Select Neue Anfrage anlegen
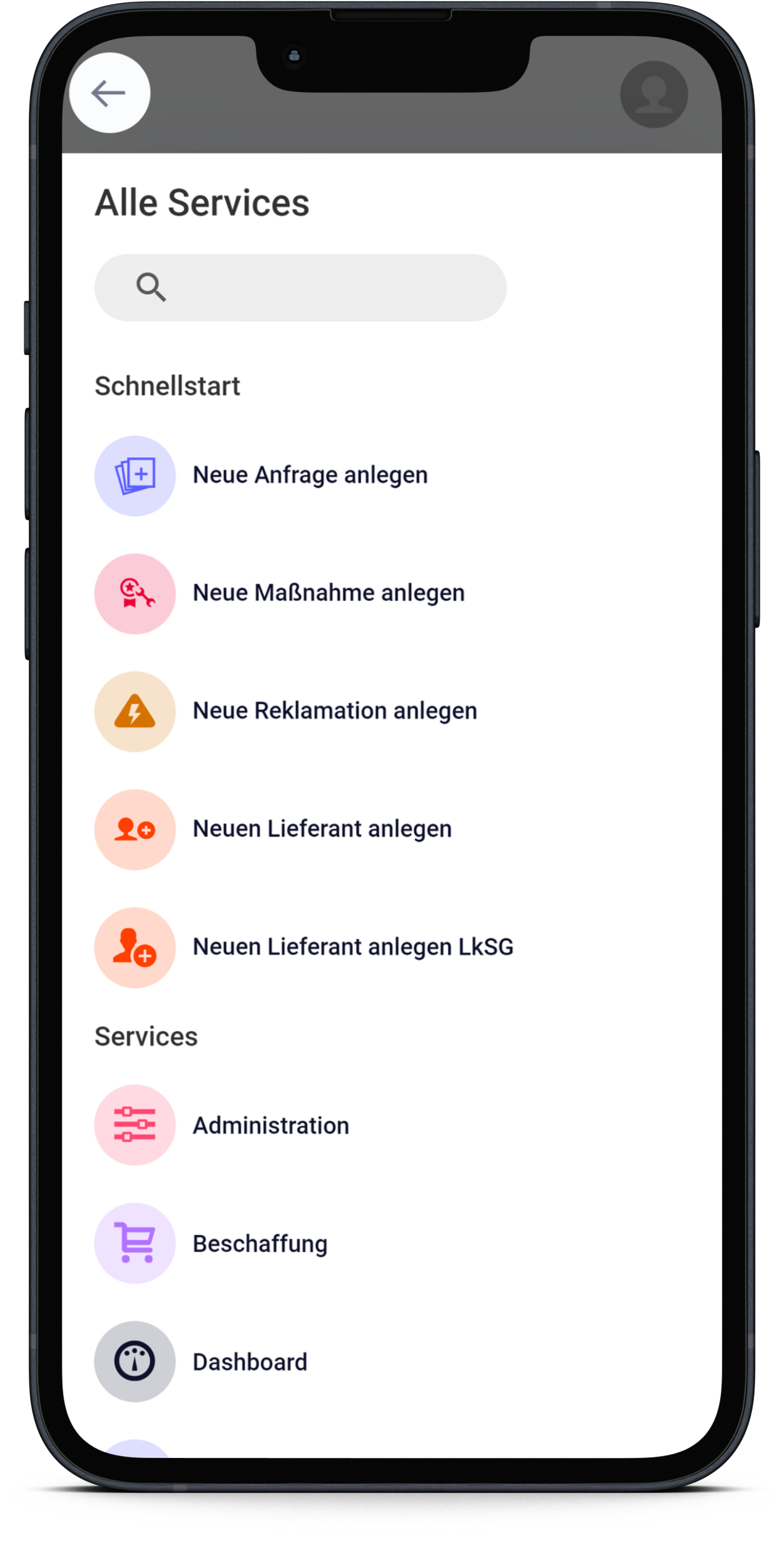The image size is (784, 1543). click(x=310, y=476)
